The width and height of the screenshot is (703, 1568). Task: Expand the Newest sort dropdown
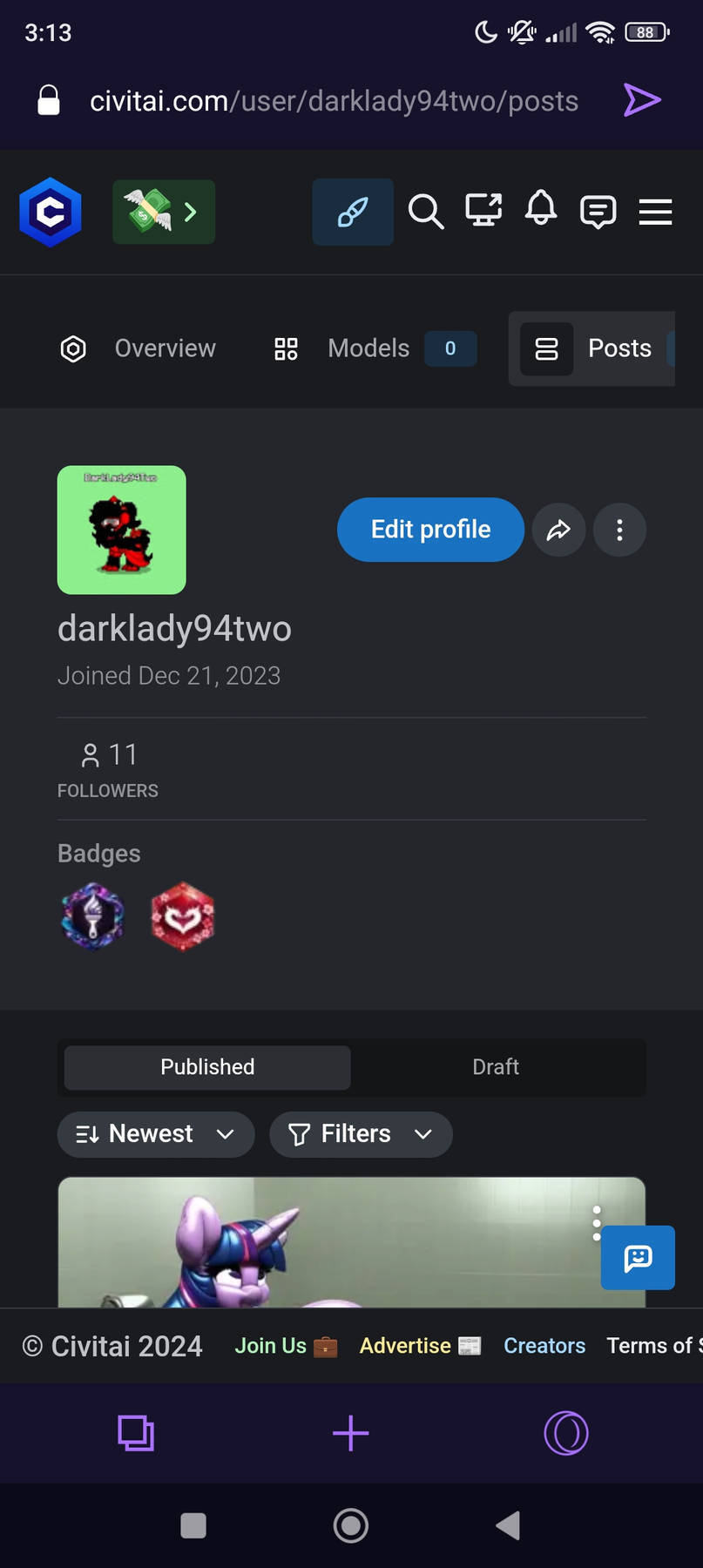[155, 1134]
